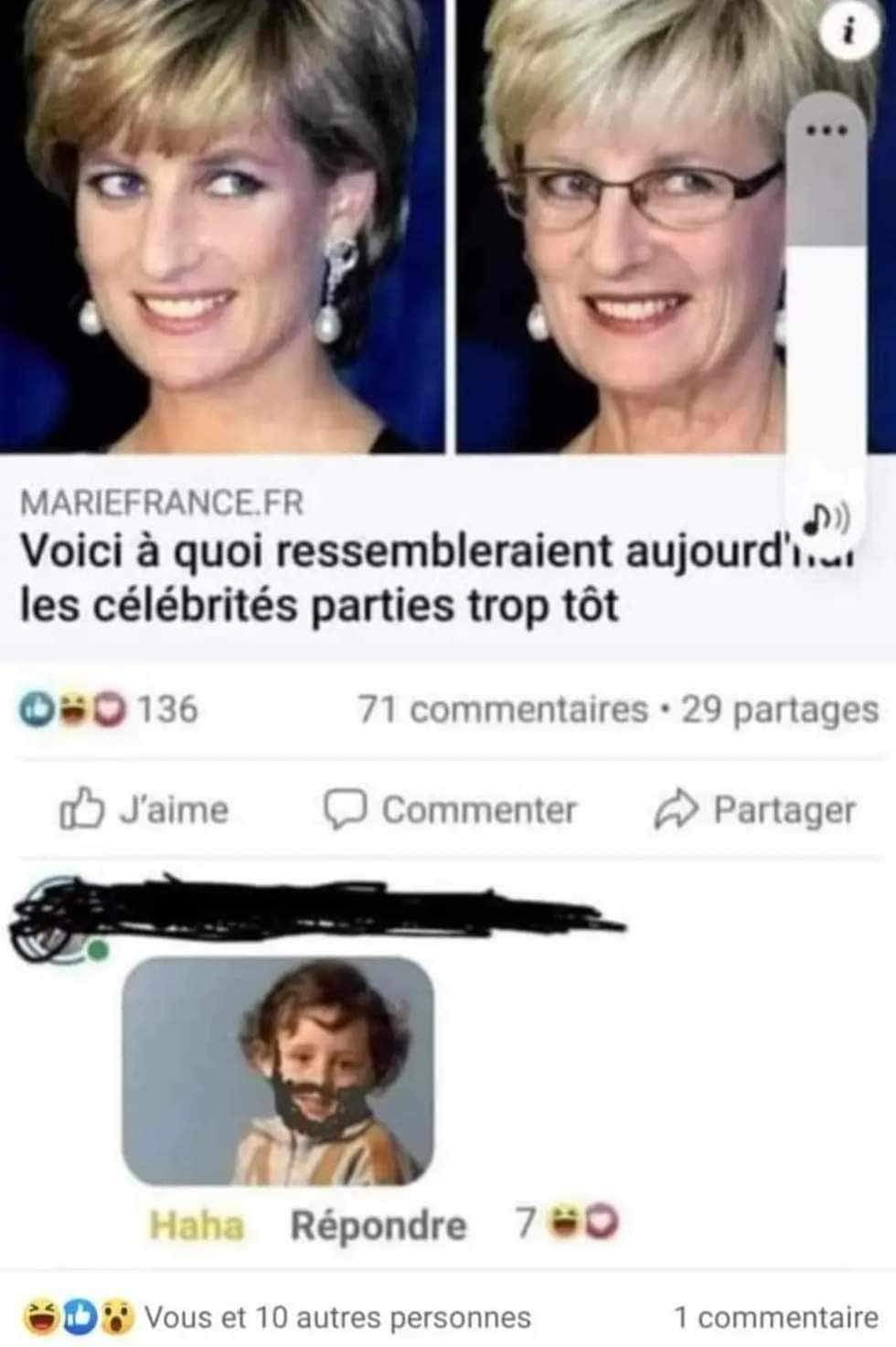The height and width of the screenshot is (1347, 896).
Task: Open more volume options (three dots)
Action: (x=827, y=129)
